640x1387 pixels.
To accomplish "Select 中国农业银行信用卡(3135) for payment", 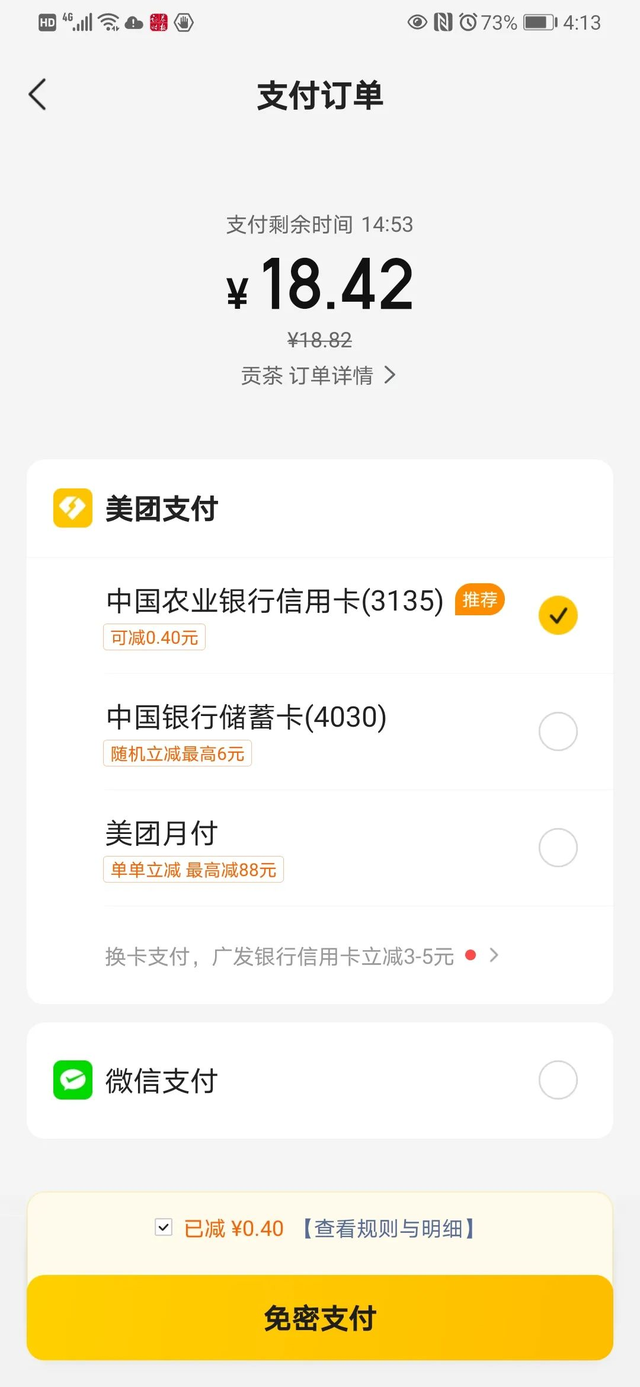I will pyautogui.click(x=557, y=615).
